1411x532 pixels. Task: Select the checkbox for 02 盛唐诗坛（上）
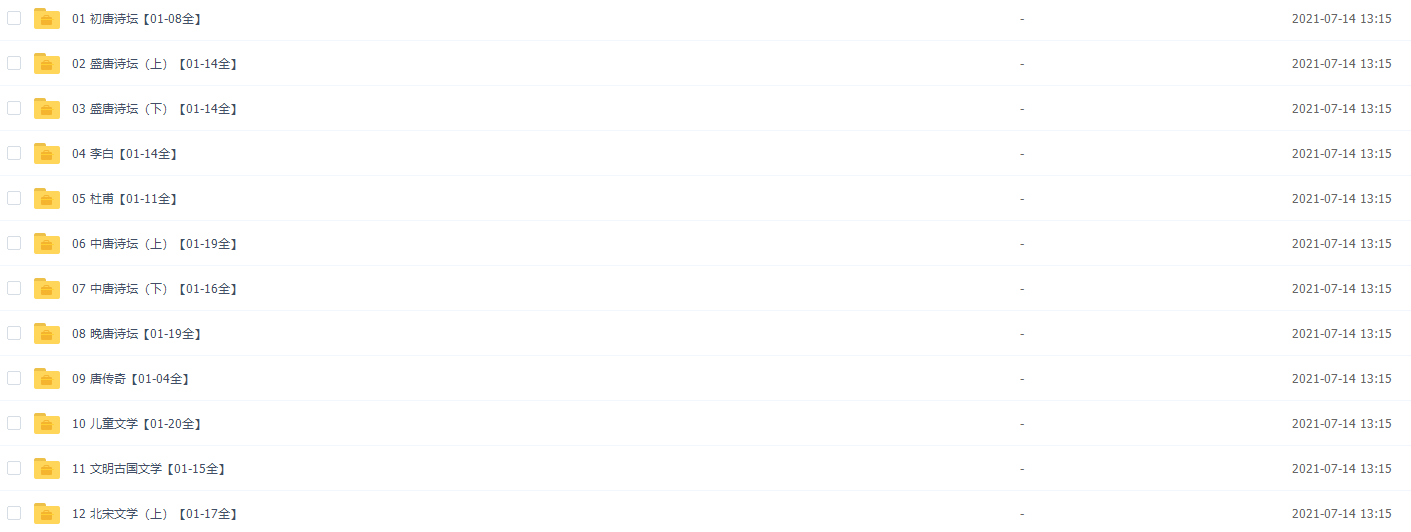pos(14,63)
